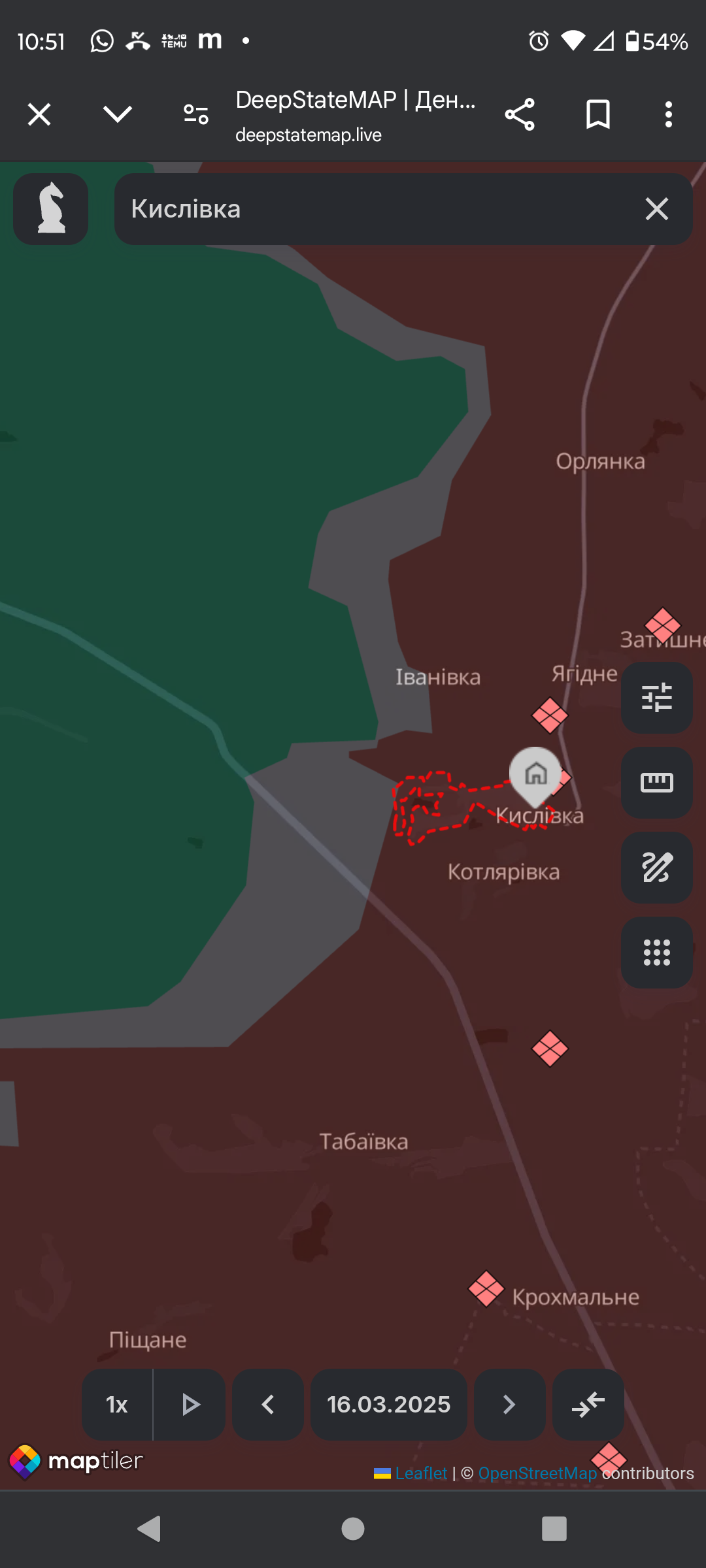Go to the previous date
The width and height of the screenshot is (706, 1568).
(x=268, y=1405)
